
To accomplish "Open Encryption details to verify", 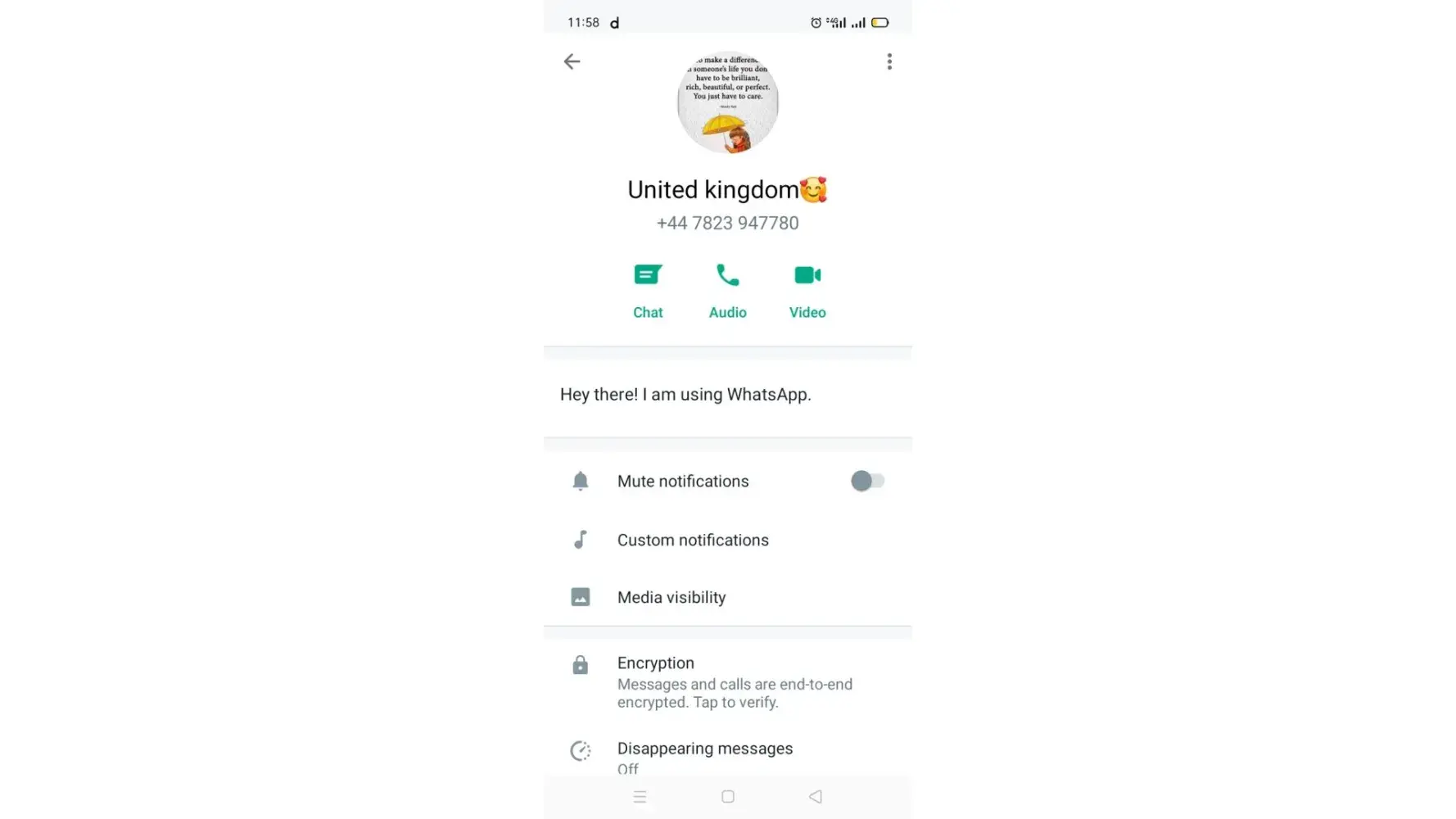I will [x=734, y=682].
